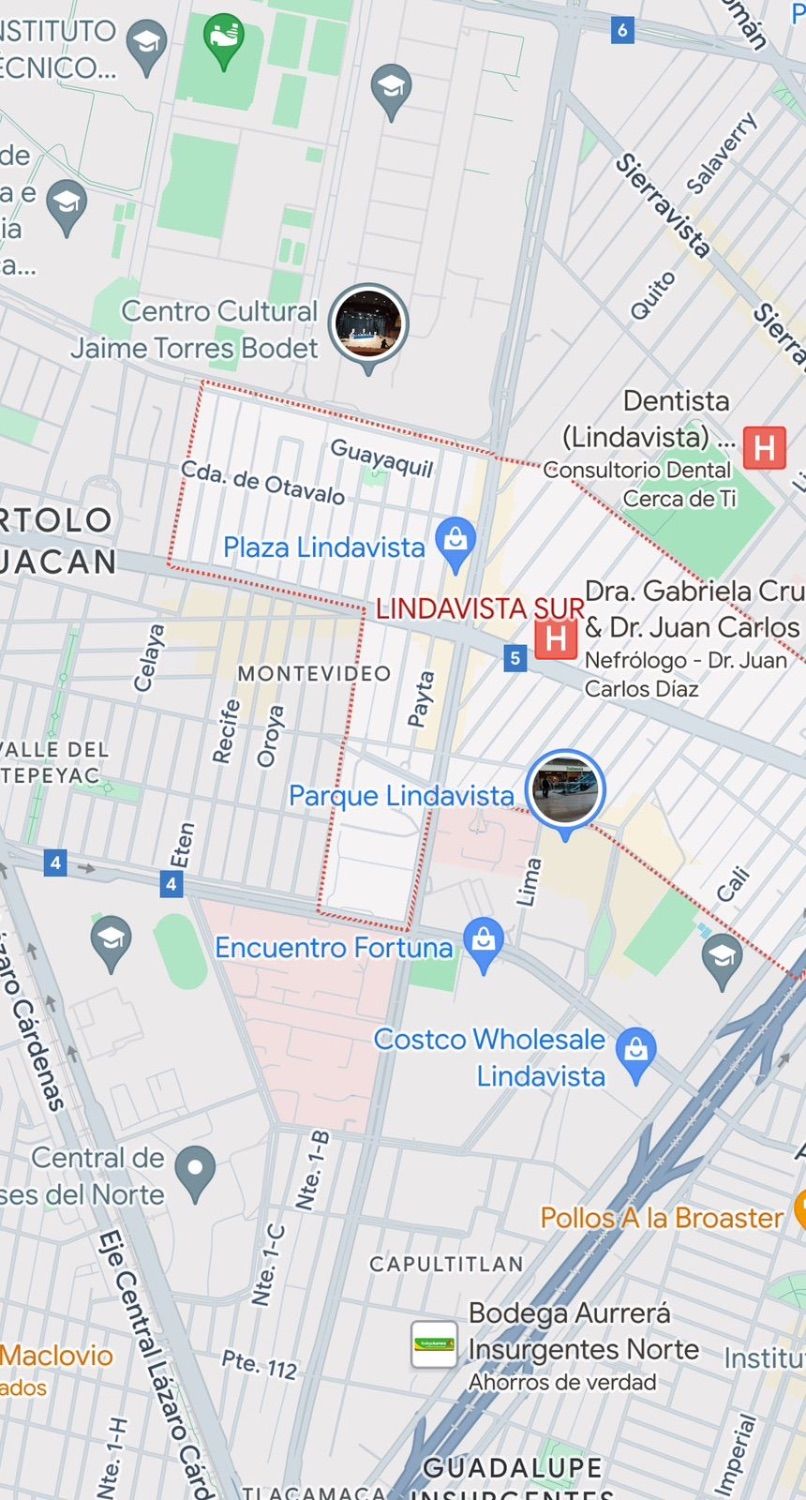Viewport: 806px width, 1500px height.
Task: Select the Dra. Gabriela Cruz hospital marker
Action: point(556,639)
